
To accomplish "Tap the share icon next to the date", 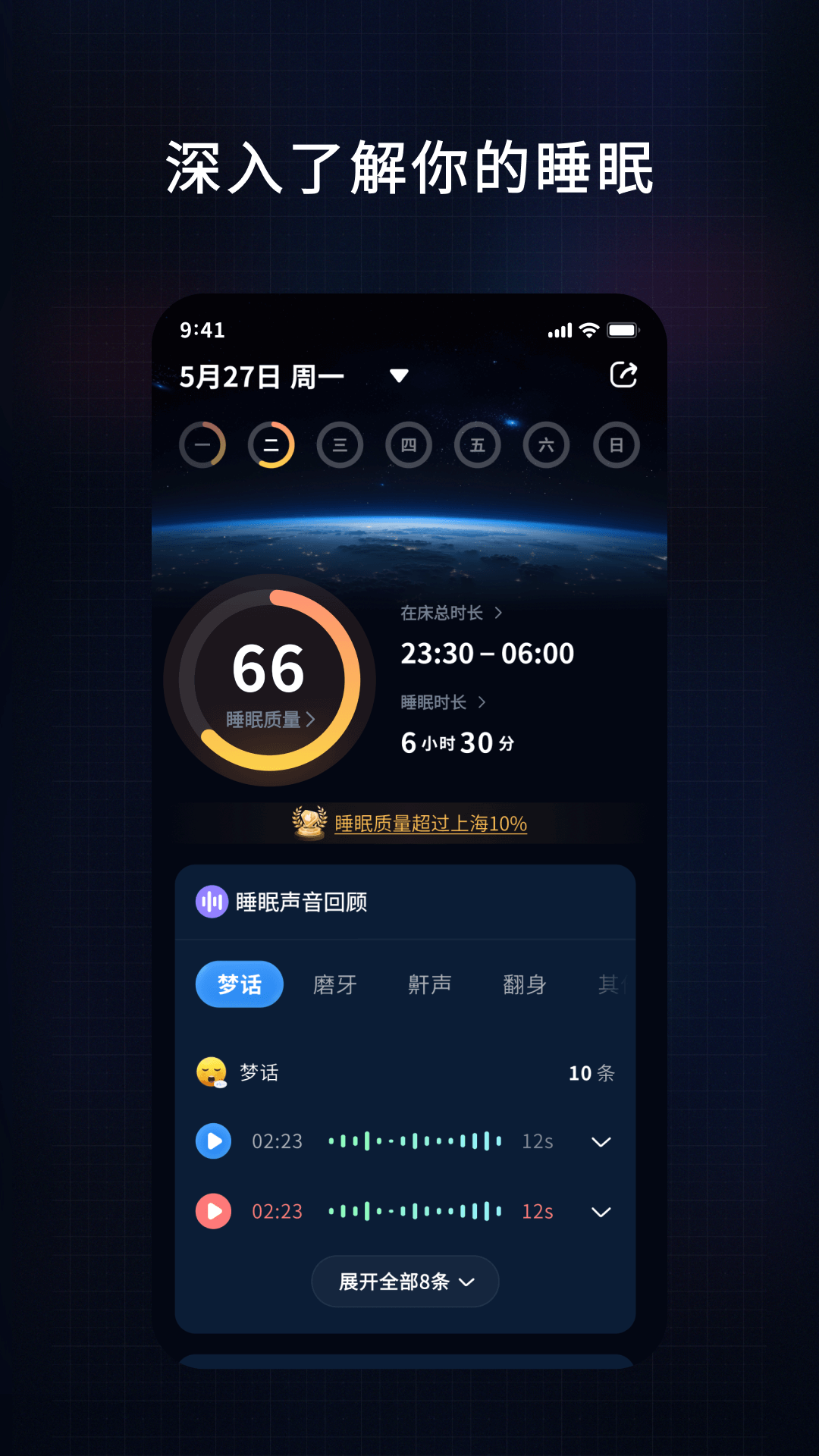I will coord(623,375).
